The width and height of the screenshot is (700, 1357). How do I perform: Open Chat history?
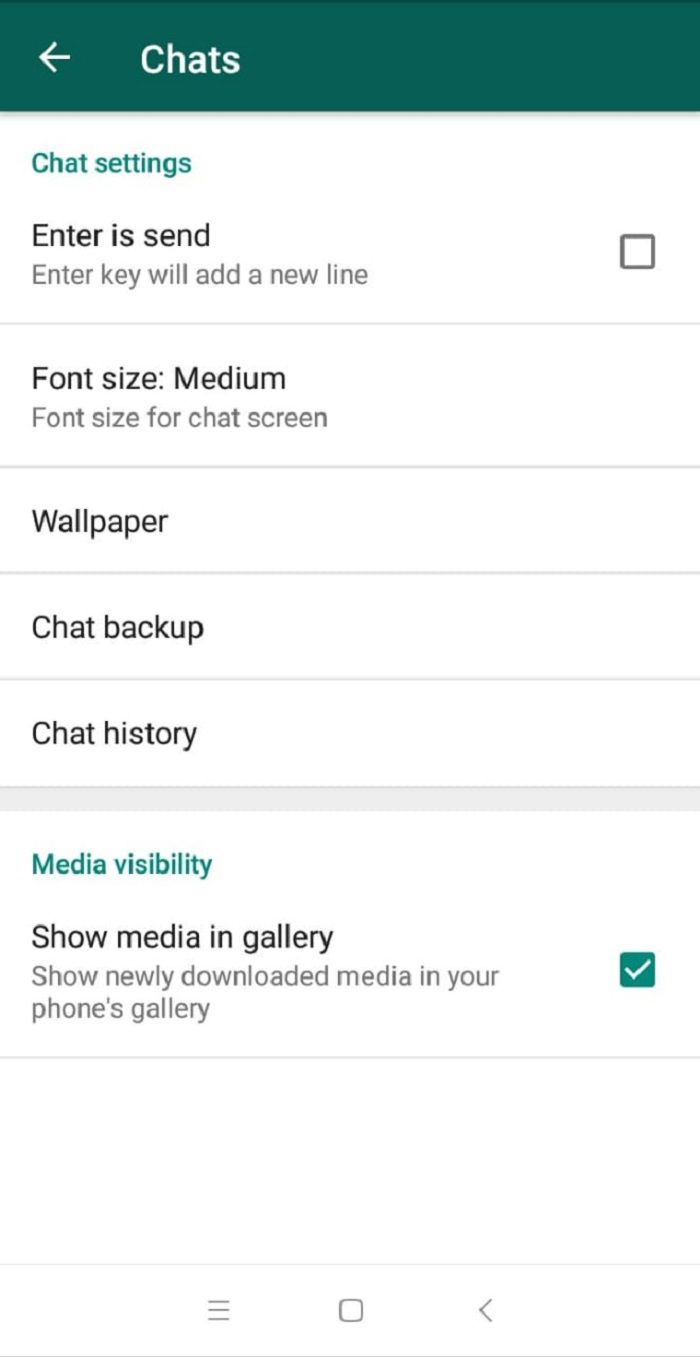tap(114, 733)
